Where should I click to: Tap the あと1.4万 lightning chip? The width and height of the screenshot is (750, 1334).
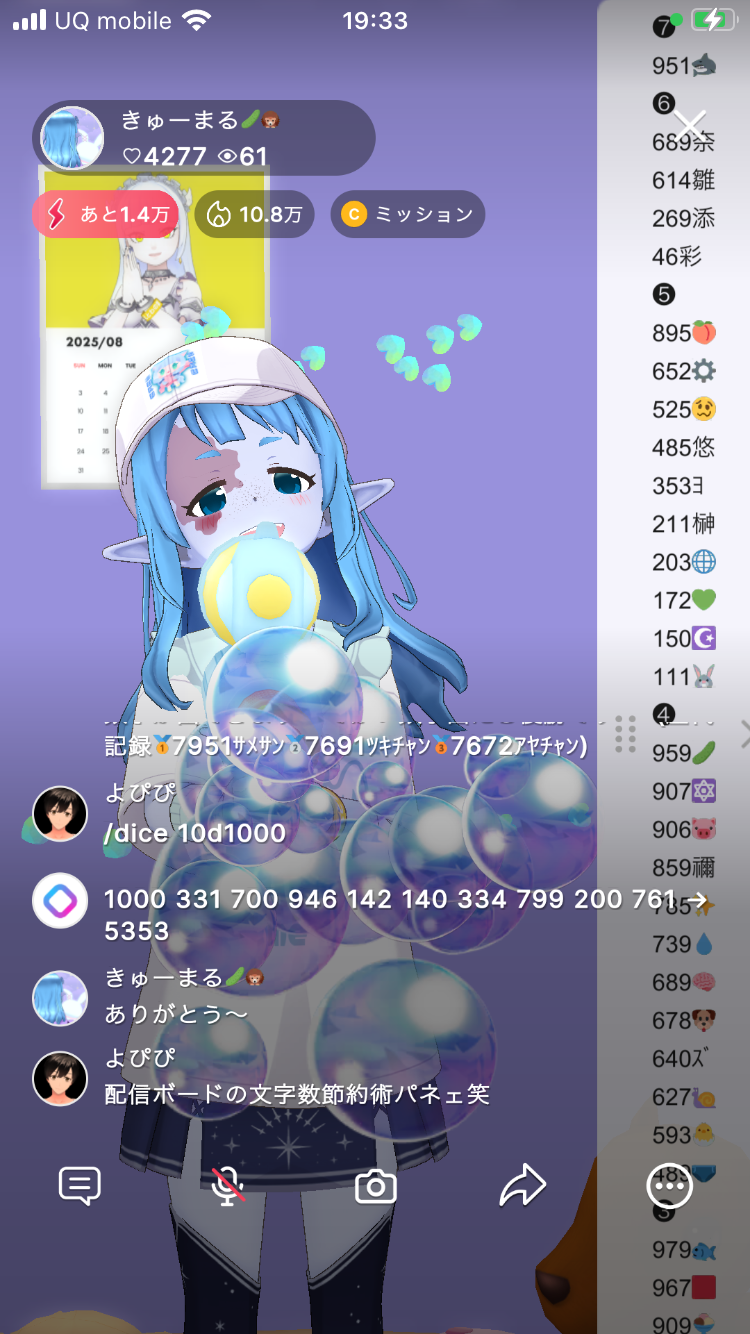point(106,214)
